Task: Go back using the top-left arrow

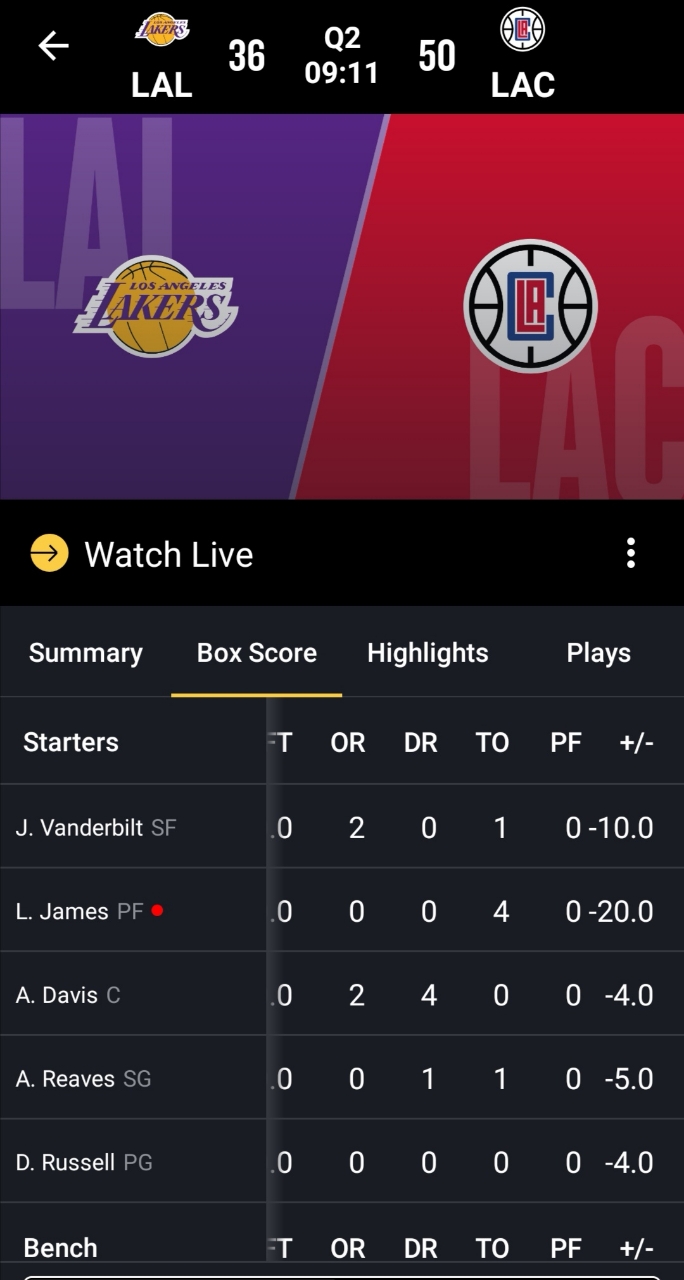Action: coord(53,46)
